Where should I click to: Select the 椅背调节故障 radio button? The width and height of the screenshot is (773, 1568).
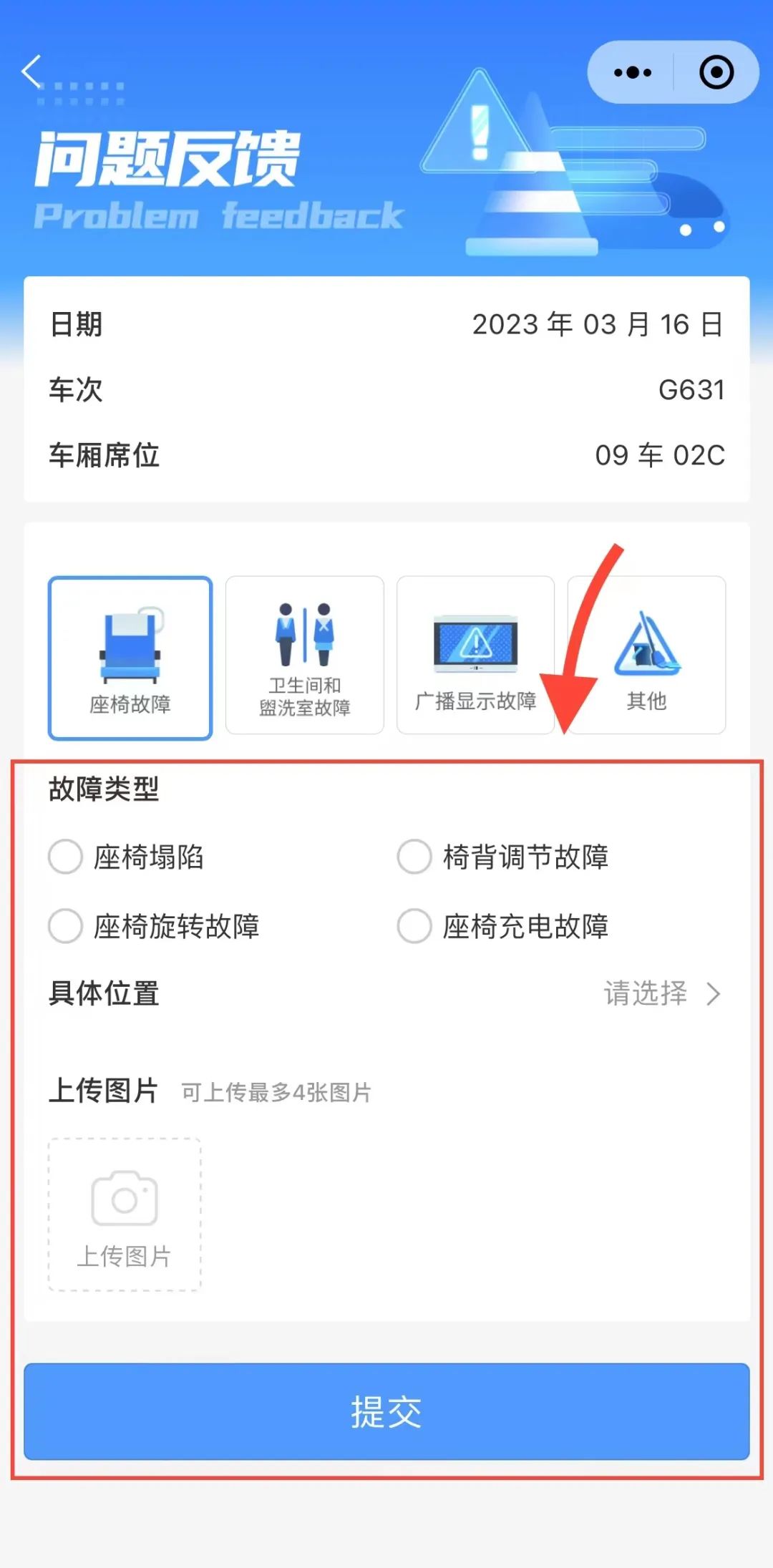coord(413,856)
